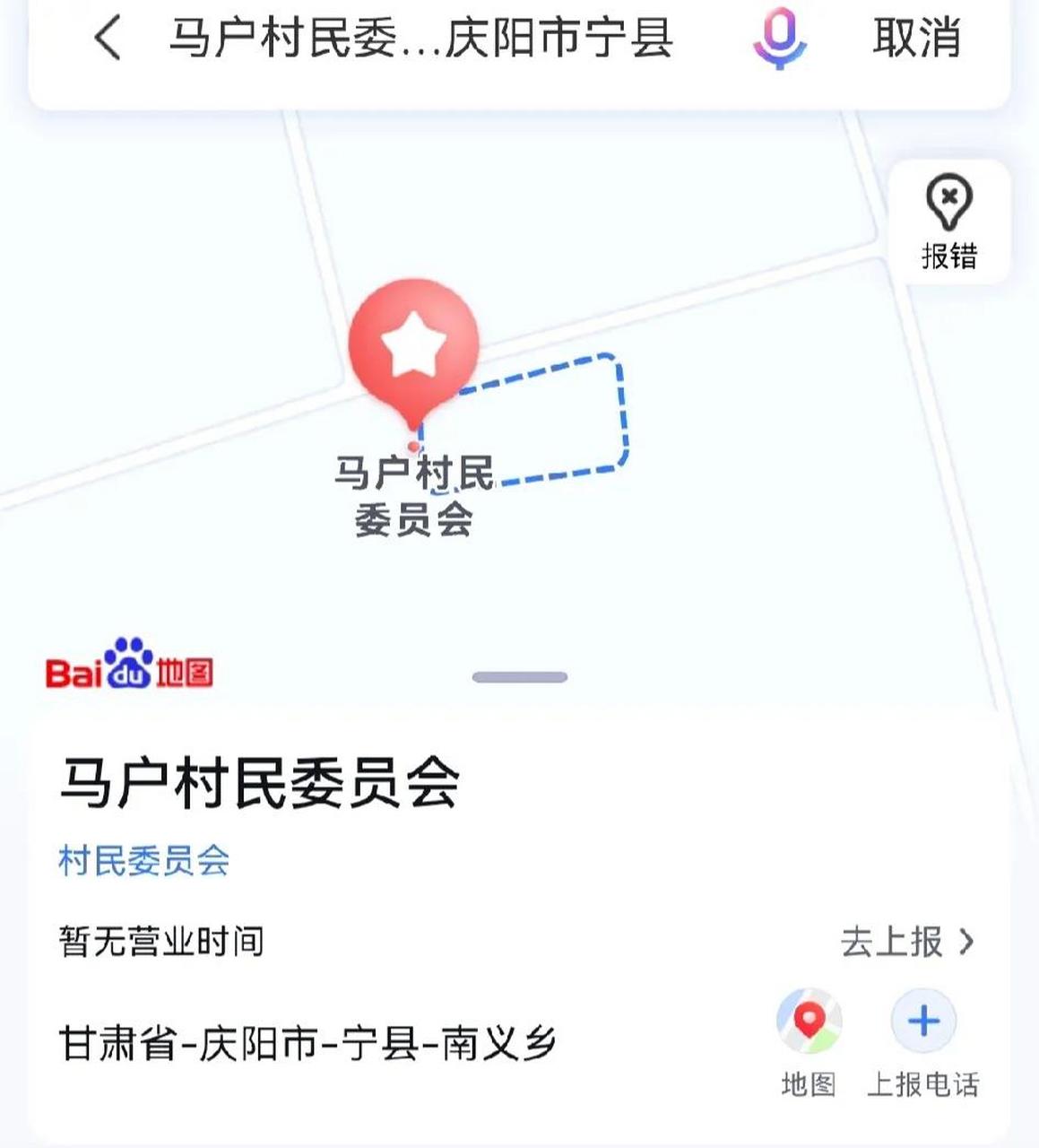Screen dimensions: 1039x1148
Task: Tap 去上报 to report business hours
Action: pos(894,940)
